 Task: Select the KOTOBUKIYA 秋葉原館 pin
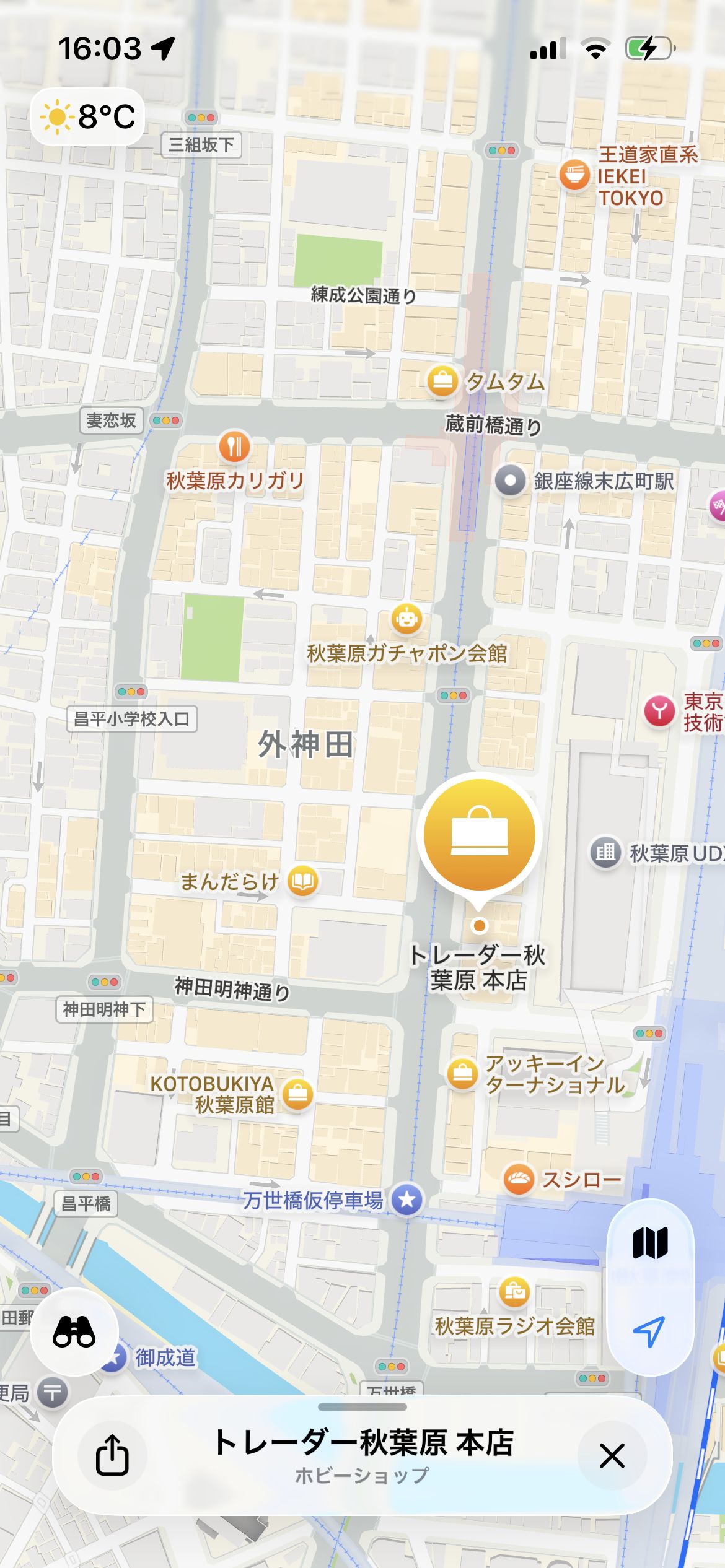[x=297, y=1094]
